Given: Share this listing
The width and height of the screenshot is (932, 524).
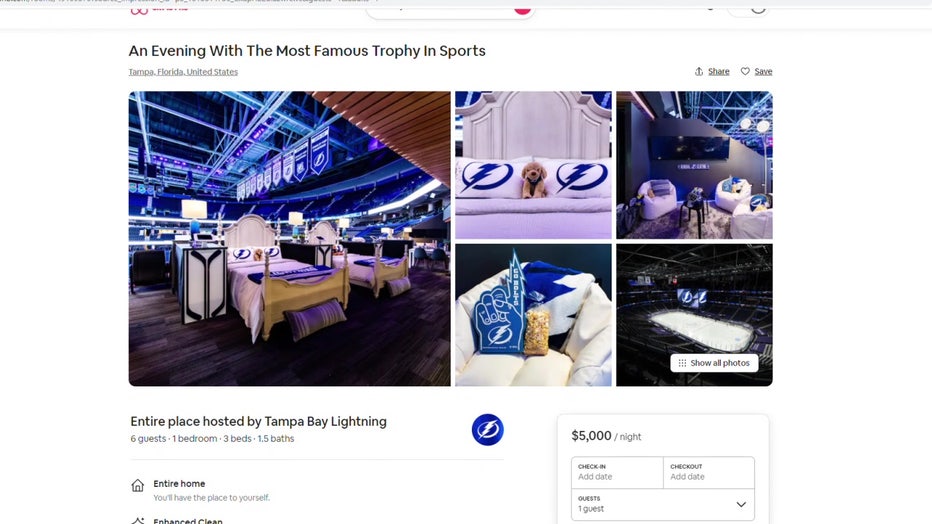Looking at the screenshot, I should pyautogui.click(x=712, y=72).
